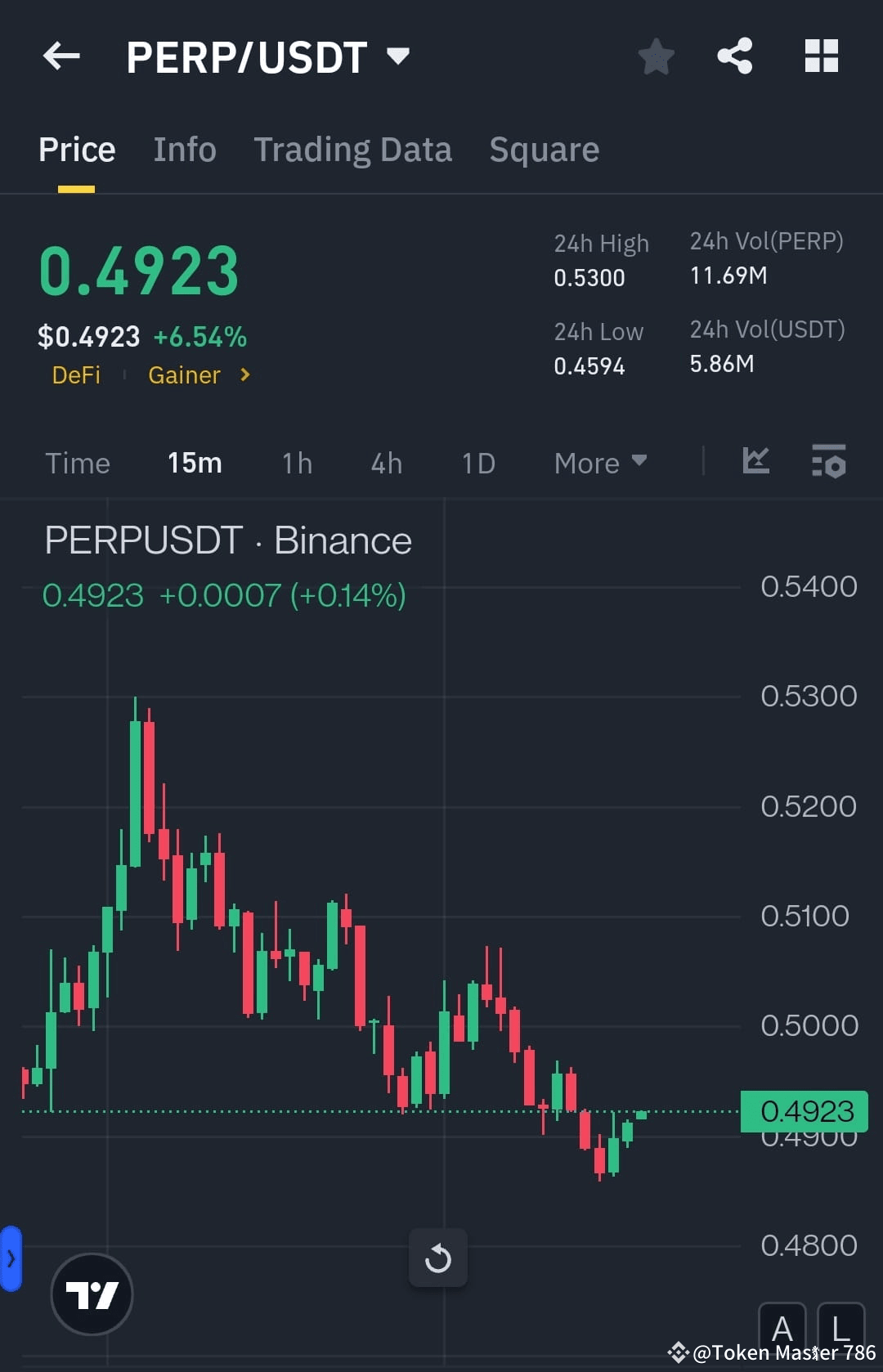
Task: Open the More timeframe dropdown
Action: coord(599,462)
